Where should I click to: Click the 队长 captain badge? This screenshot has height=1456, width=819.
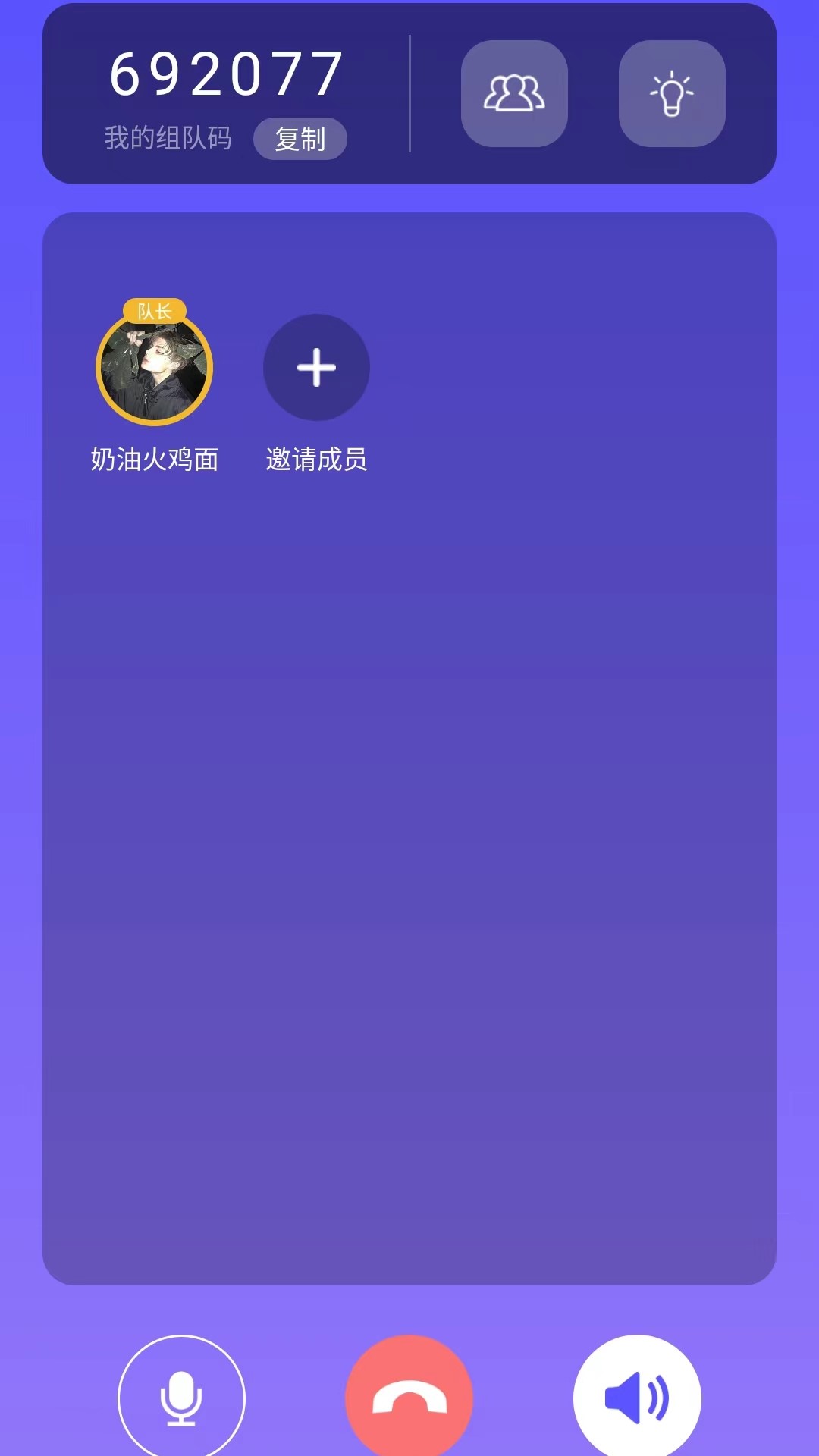click(155, 309)
